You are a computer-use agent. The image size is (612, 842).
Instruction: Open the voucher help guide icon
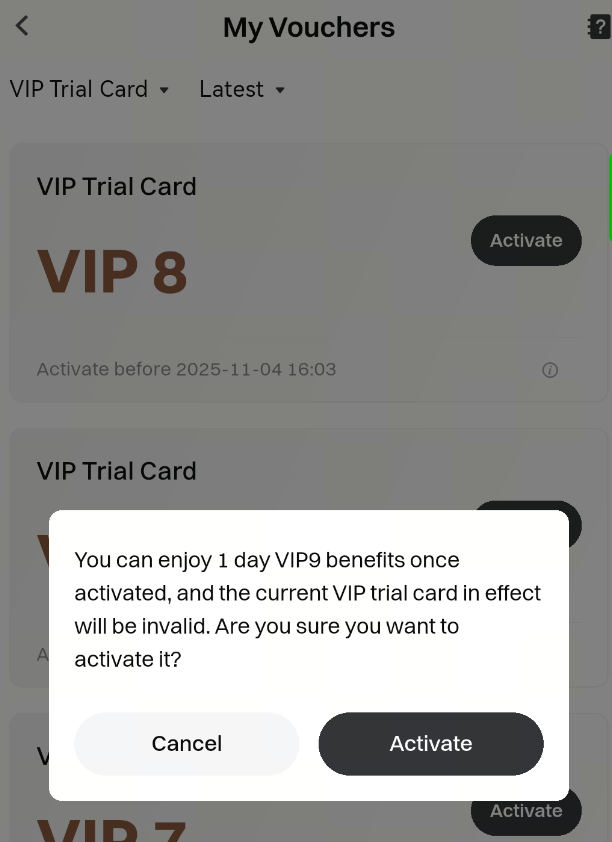[x=598, y=27]
